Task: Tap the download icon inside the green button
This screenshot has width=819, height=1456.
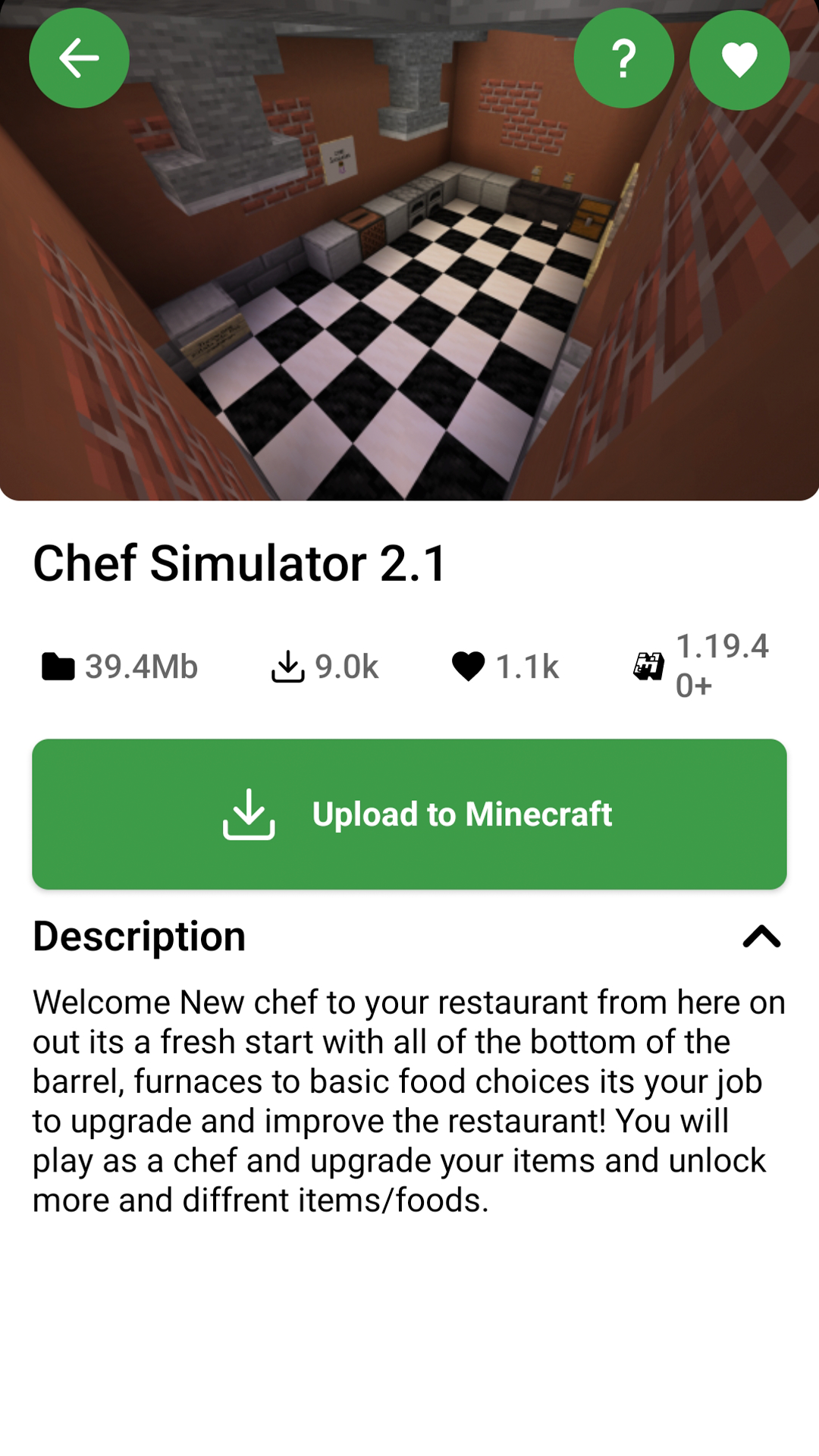Action: [x=249, y=814]
